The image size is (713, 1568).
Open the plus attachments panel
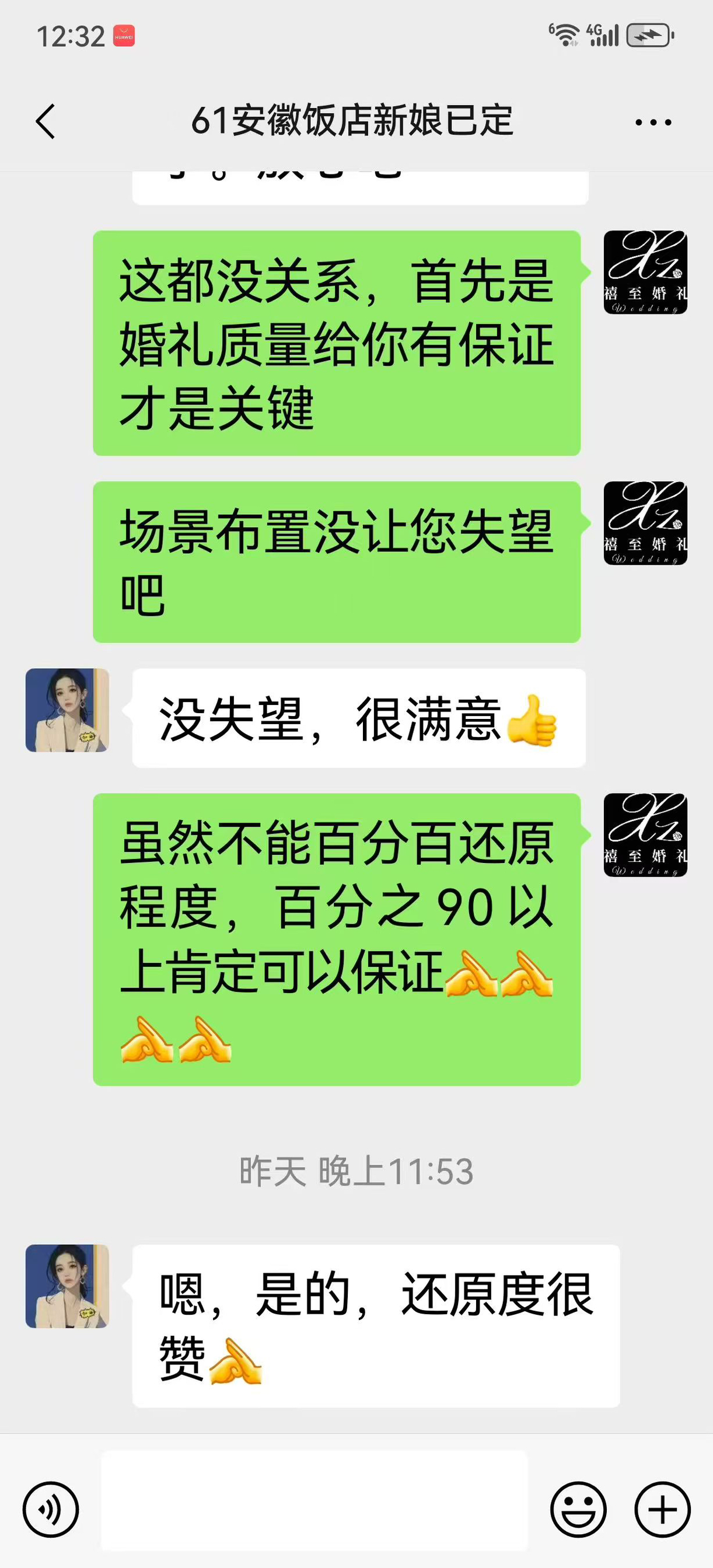click(x=662, y=1510)
